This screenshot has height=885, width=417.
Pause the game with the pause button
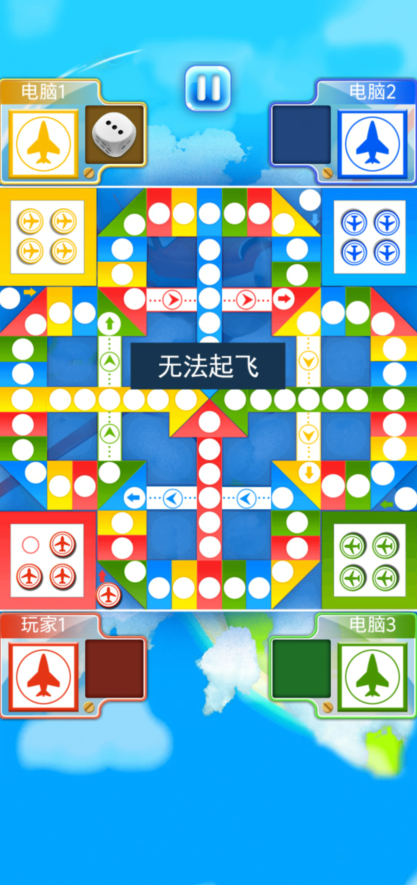[208, 88]
